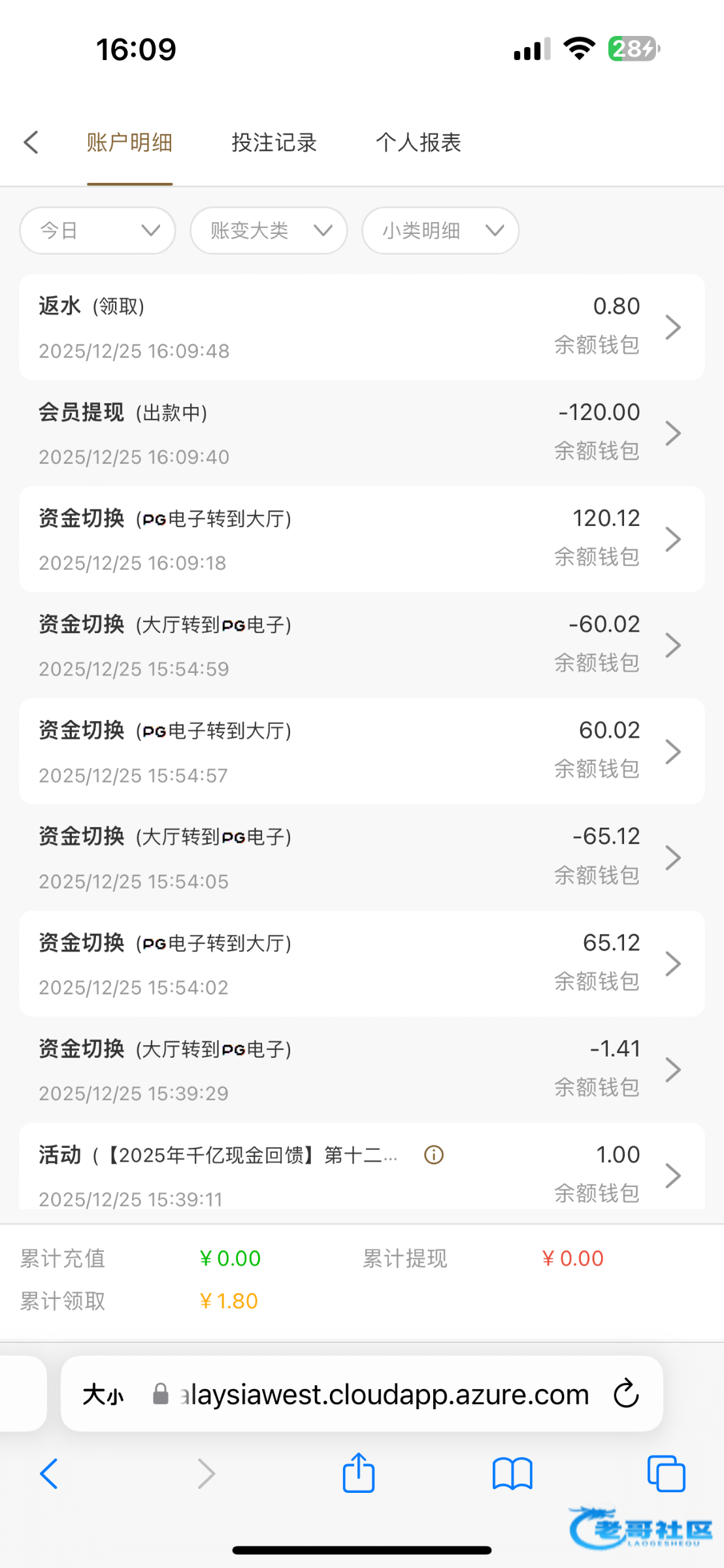Select the 账户明细 tab
Viewport: 724px width, 1568px height.
(x=129, y=142)
